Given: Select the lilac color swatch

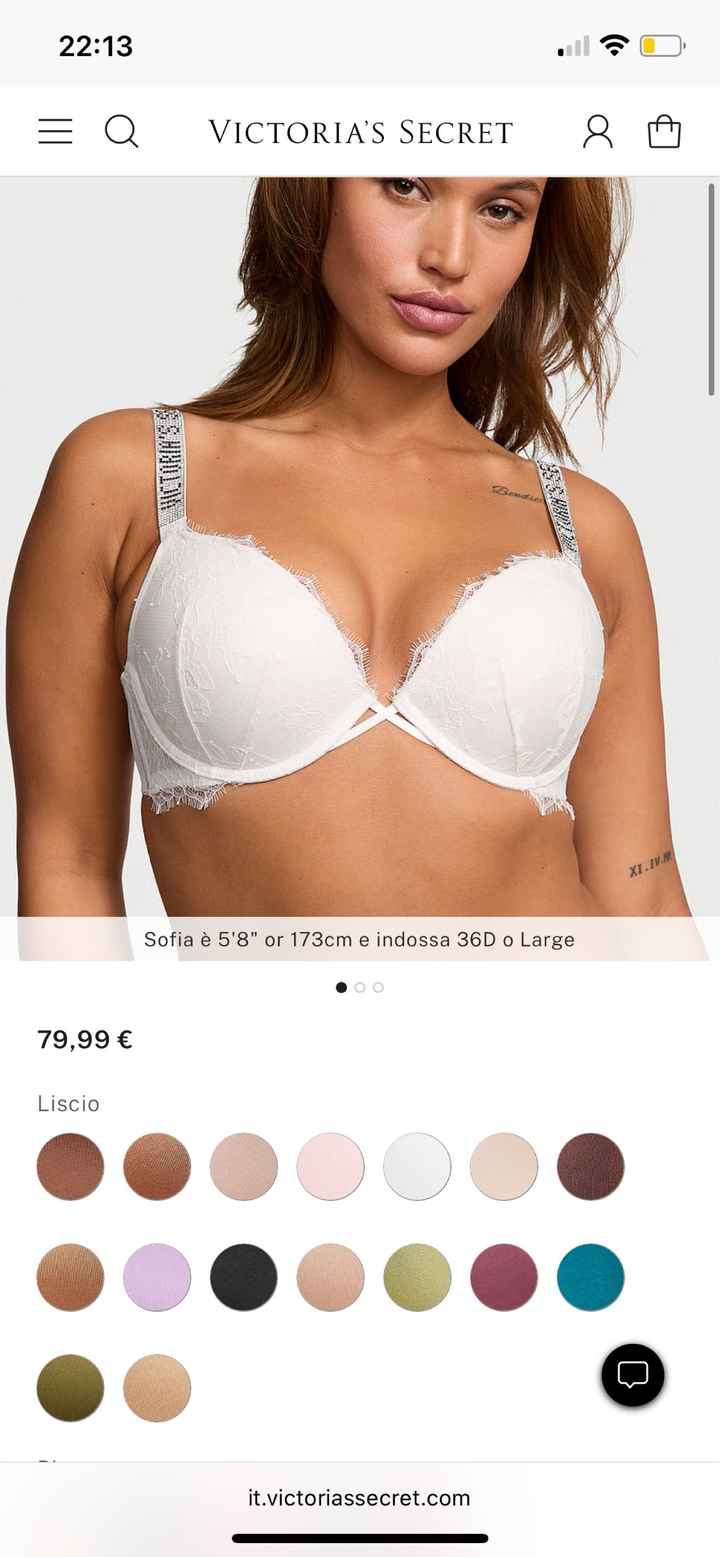Looking at the screenshot, I should click(x=157, y=1276).
